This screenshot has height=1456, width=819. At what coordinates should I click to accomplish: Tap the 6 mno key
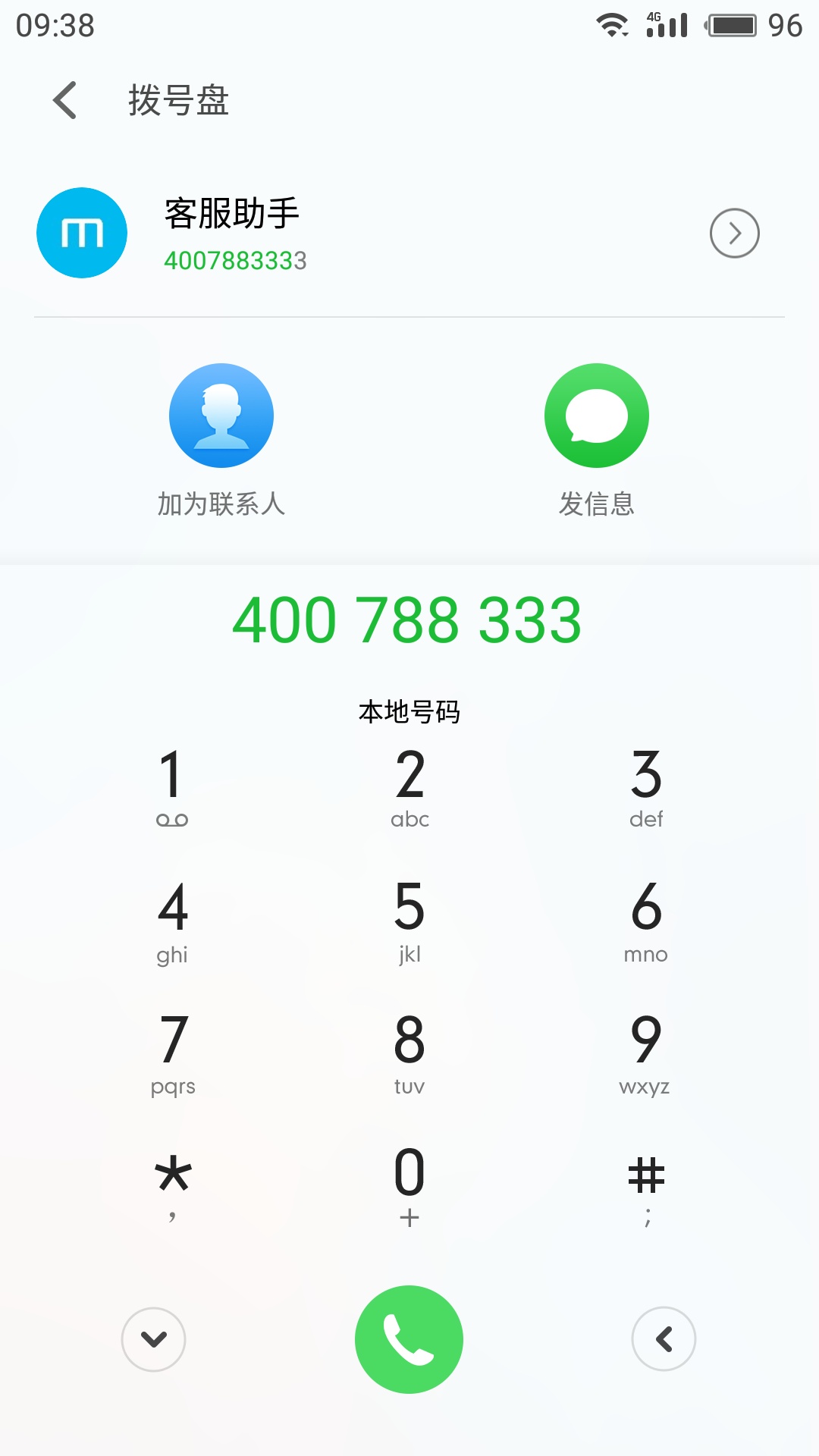[x=646, y=921]
